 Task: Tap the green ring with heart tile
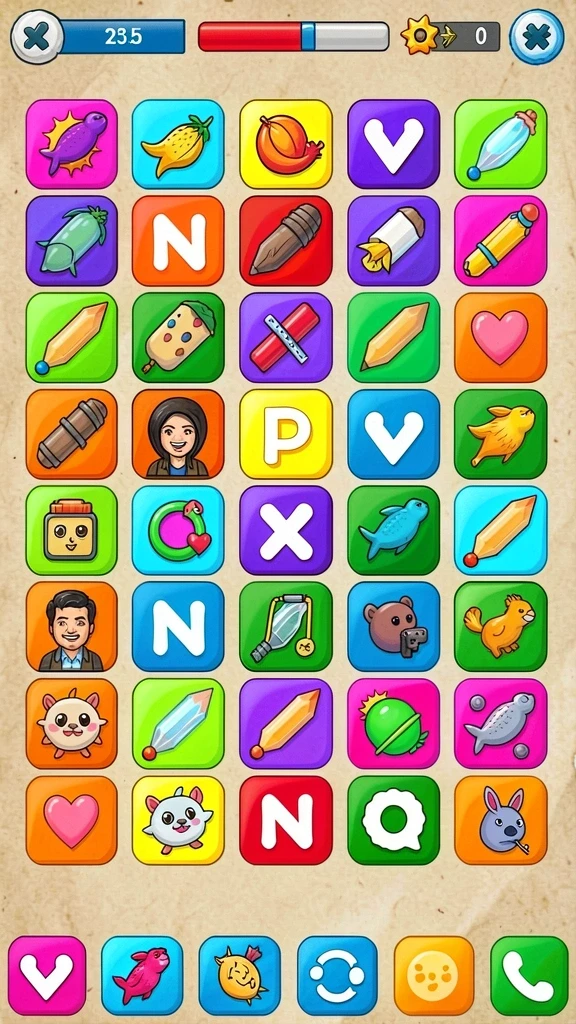pos(178,530)
